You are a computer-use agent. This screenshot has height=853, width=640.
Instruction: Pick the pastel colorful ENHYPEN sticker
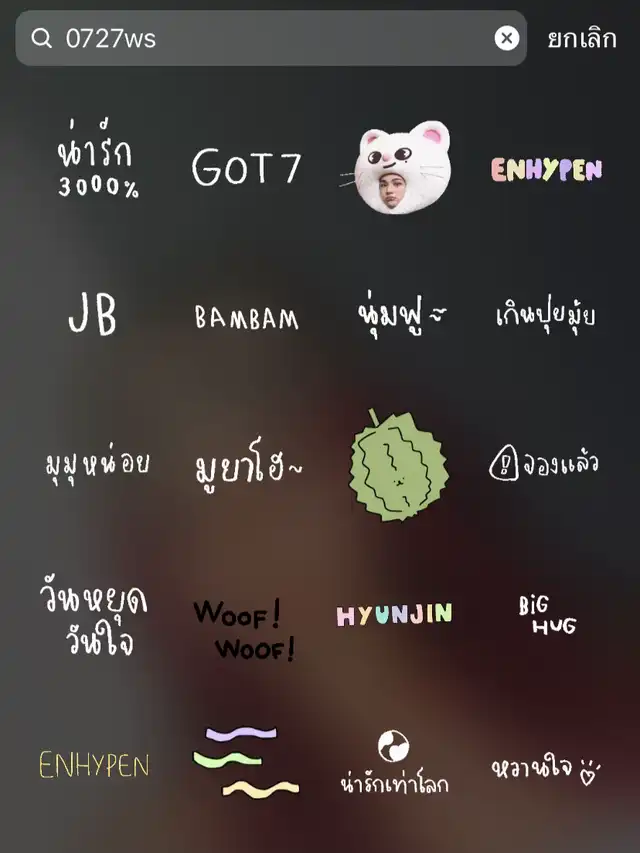pos(546,170)
